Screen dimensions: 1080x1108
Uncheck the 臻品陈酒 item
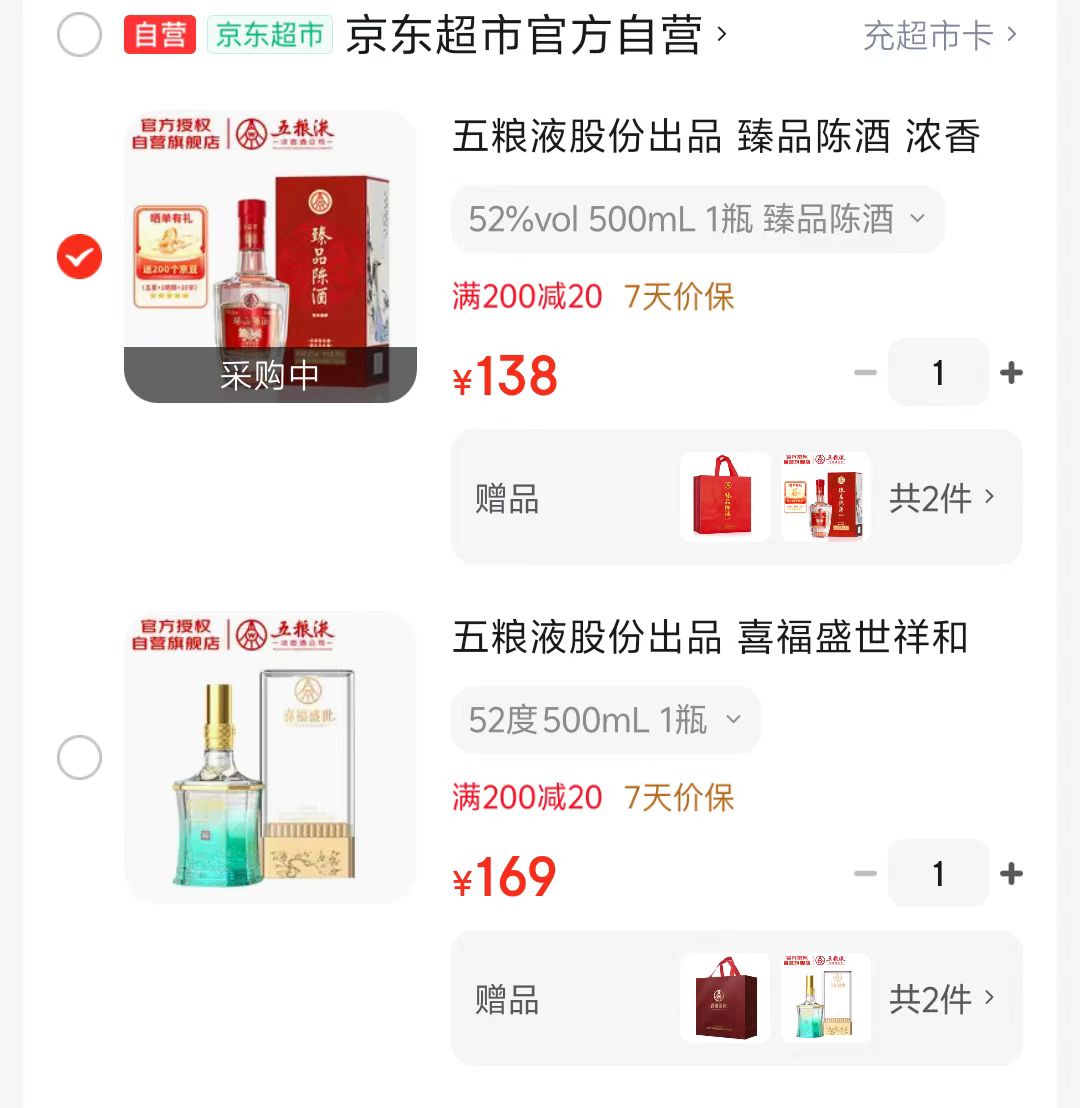pos(79,257)
